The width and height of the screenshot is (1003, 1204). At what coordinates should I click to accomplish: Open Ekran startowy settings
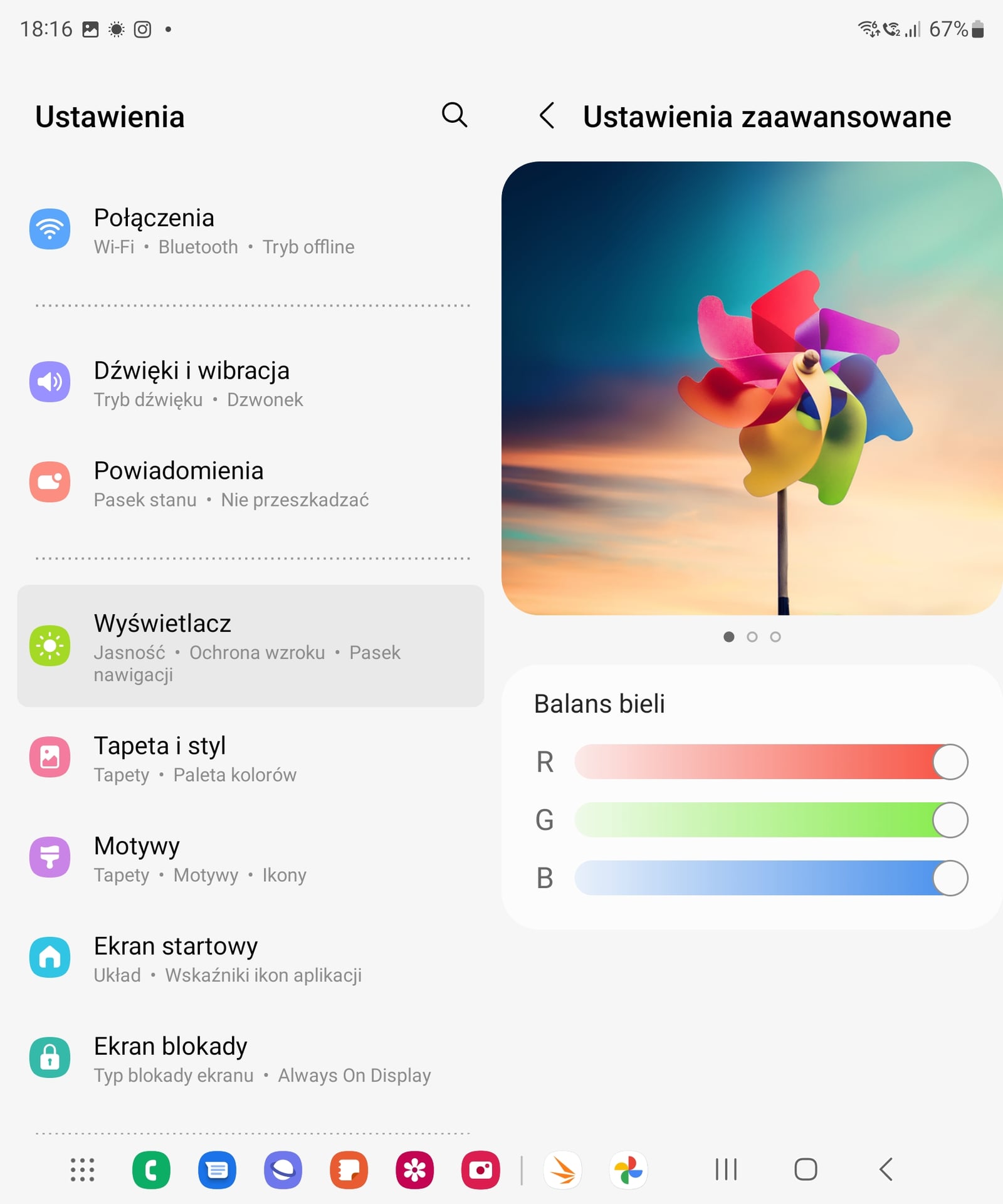[x=251, y=959]
